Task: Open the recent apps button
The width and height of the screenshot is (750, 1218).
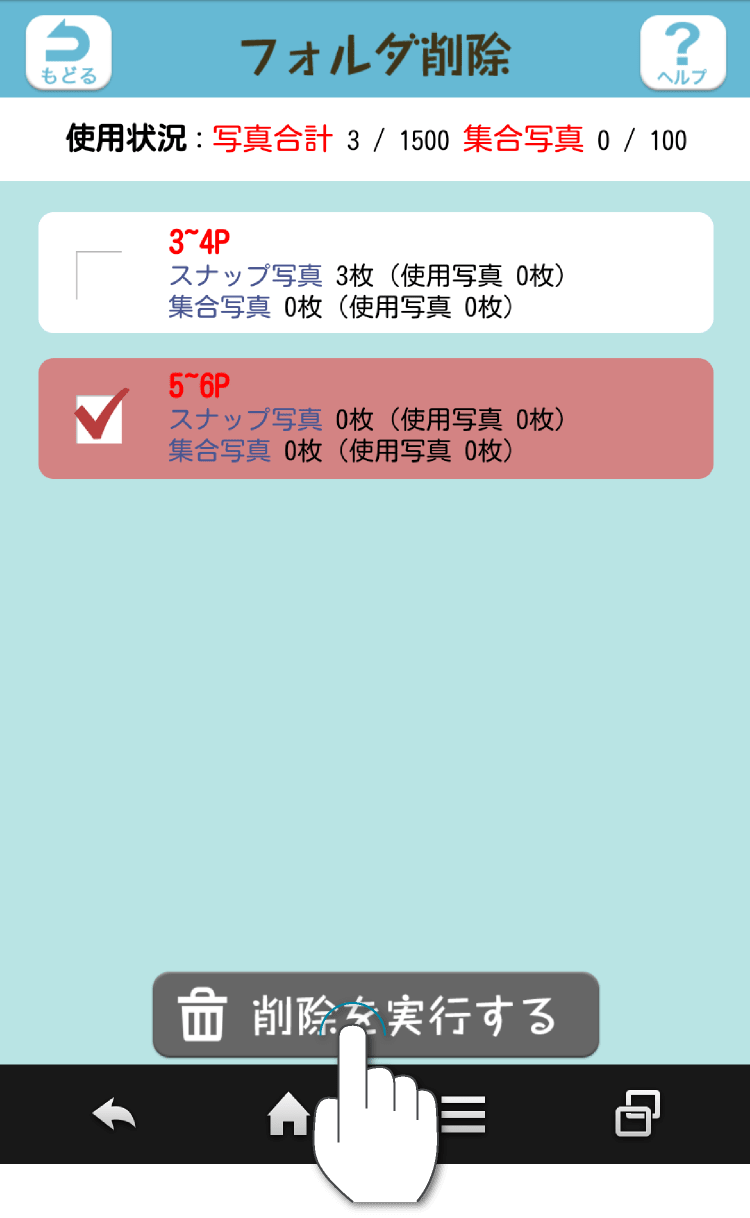Action: point(637,1114)
